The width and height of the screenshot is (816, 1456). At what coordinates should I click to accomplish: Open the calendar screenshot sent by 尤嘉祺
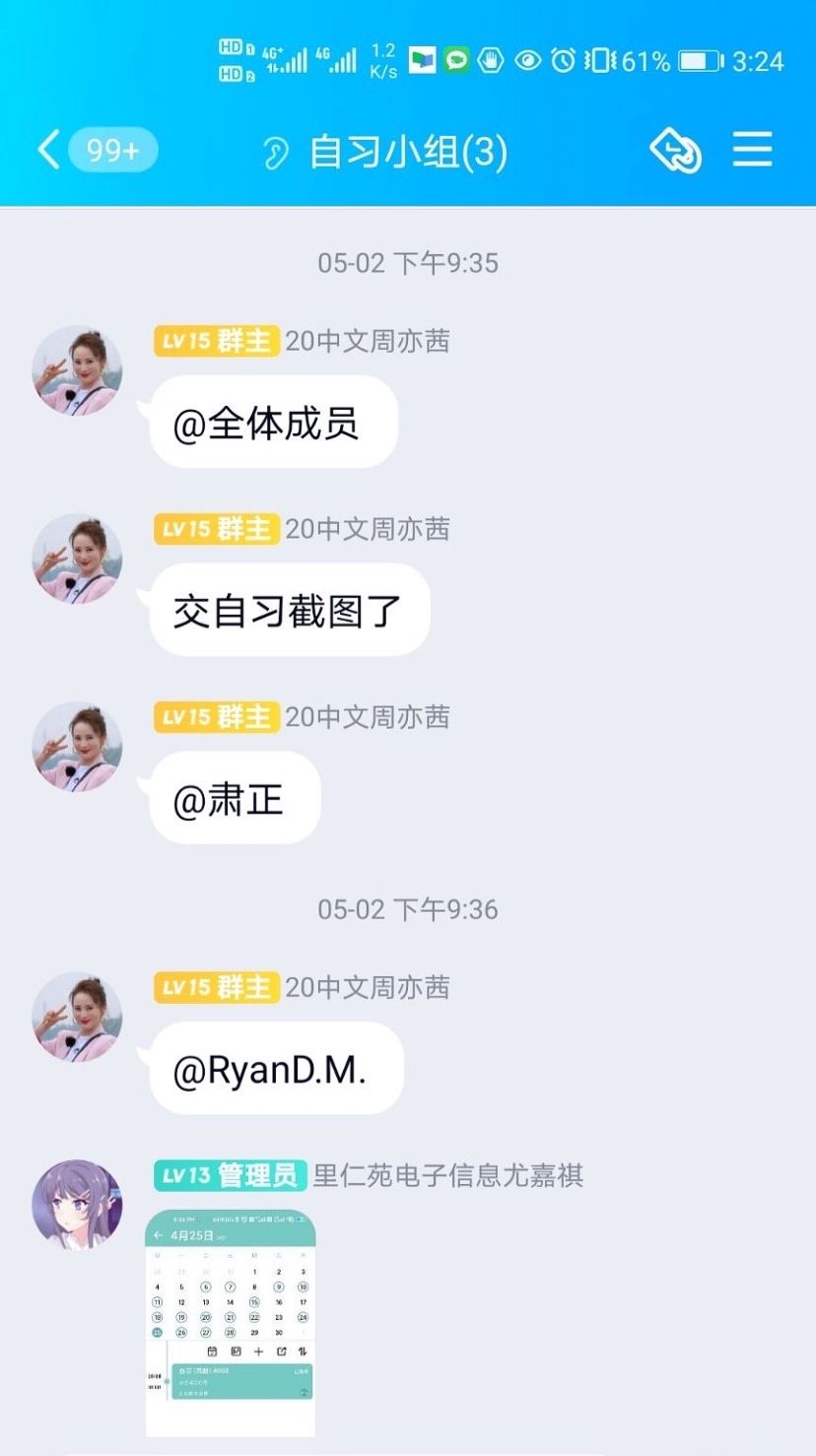pyautogui.click(x=230, y=1322)
